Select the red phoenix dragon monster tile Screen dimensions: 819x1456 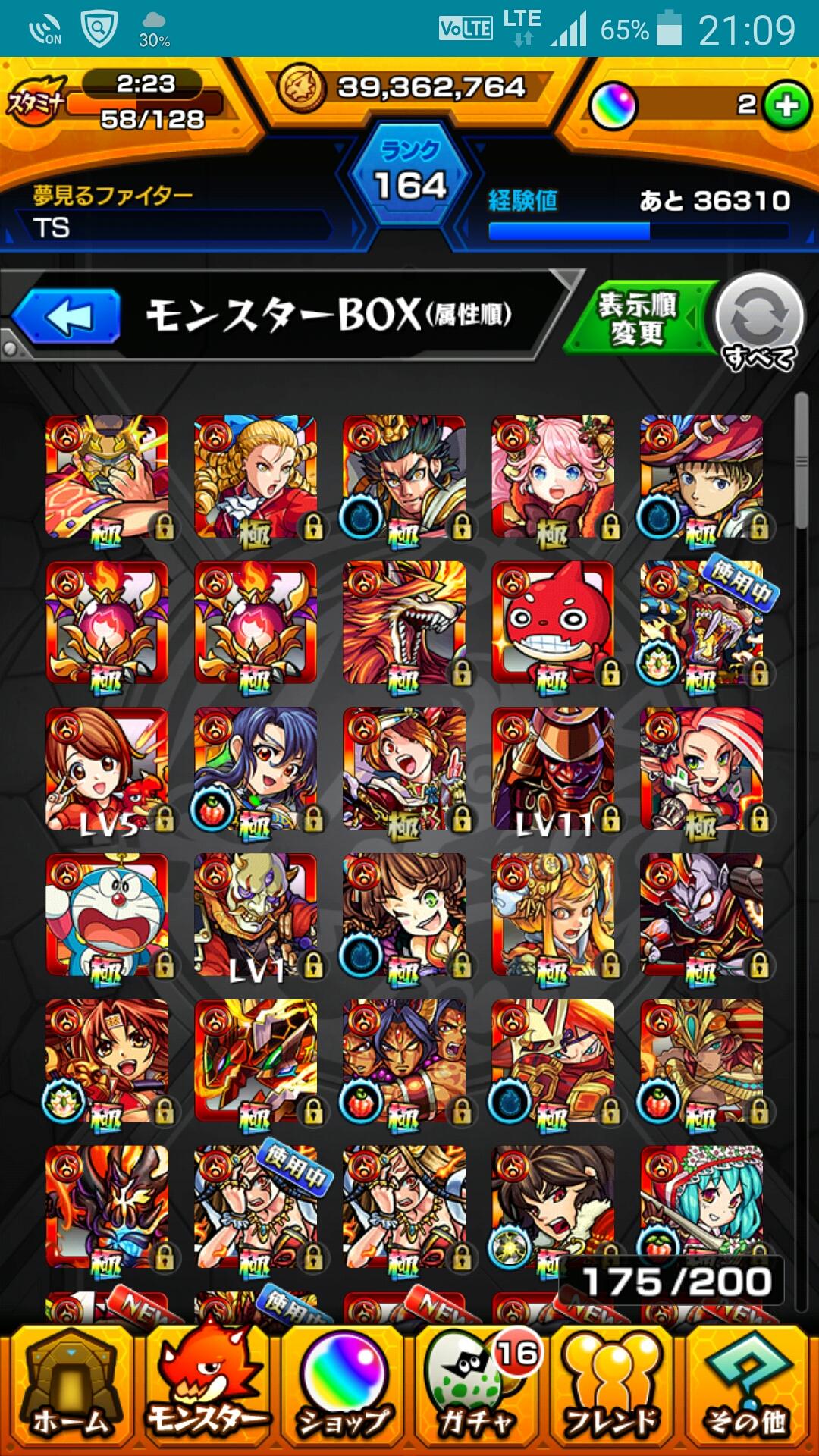click(404, 622)
